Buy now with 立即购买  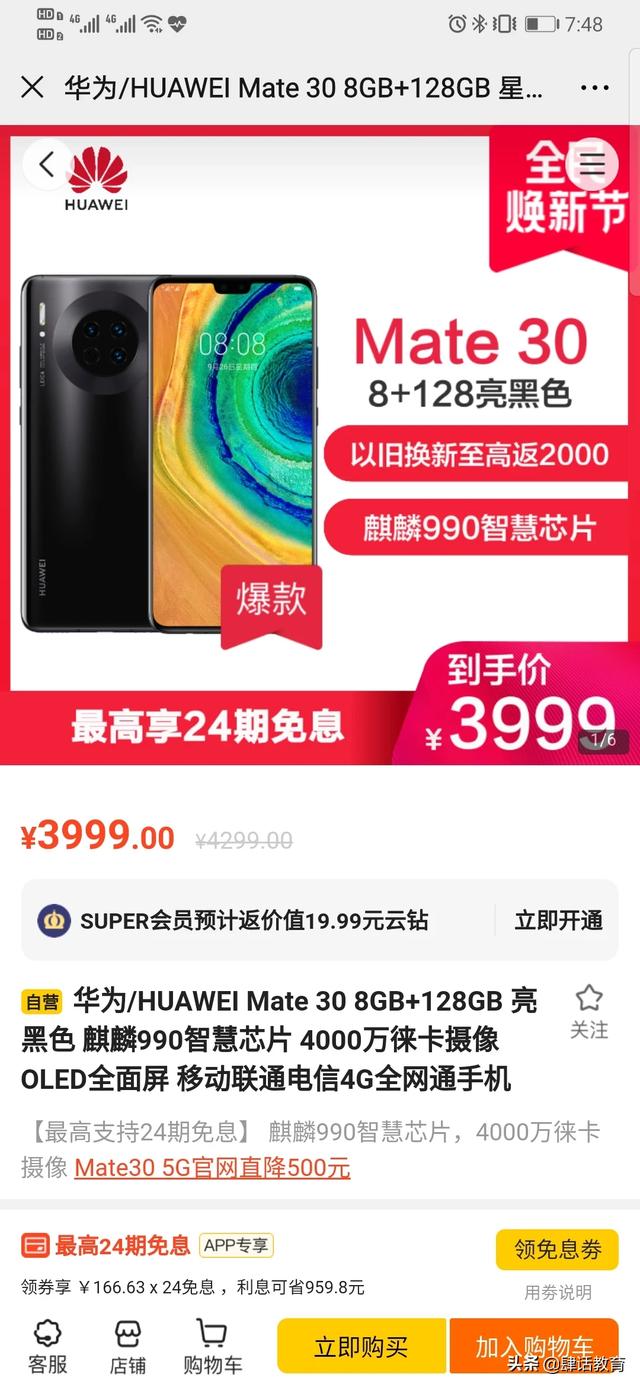(361, 1347)
